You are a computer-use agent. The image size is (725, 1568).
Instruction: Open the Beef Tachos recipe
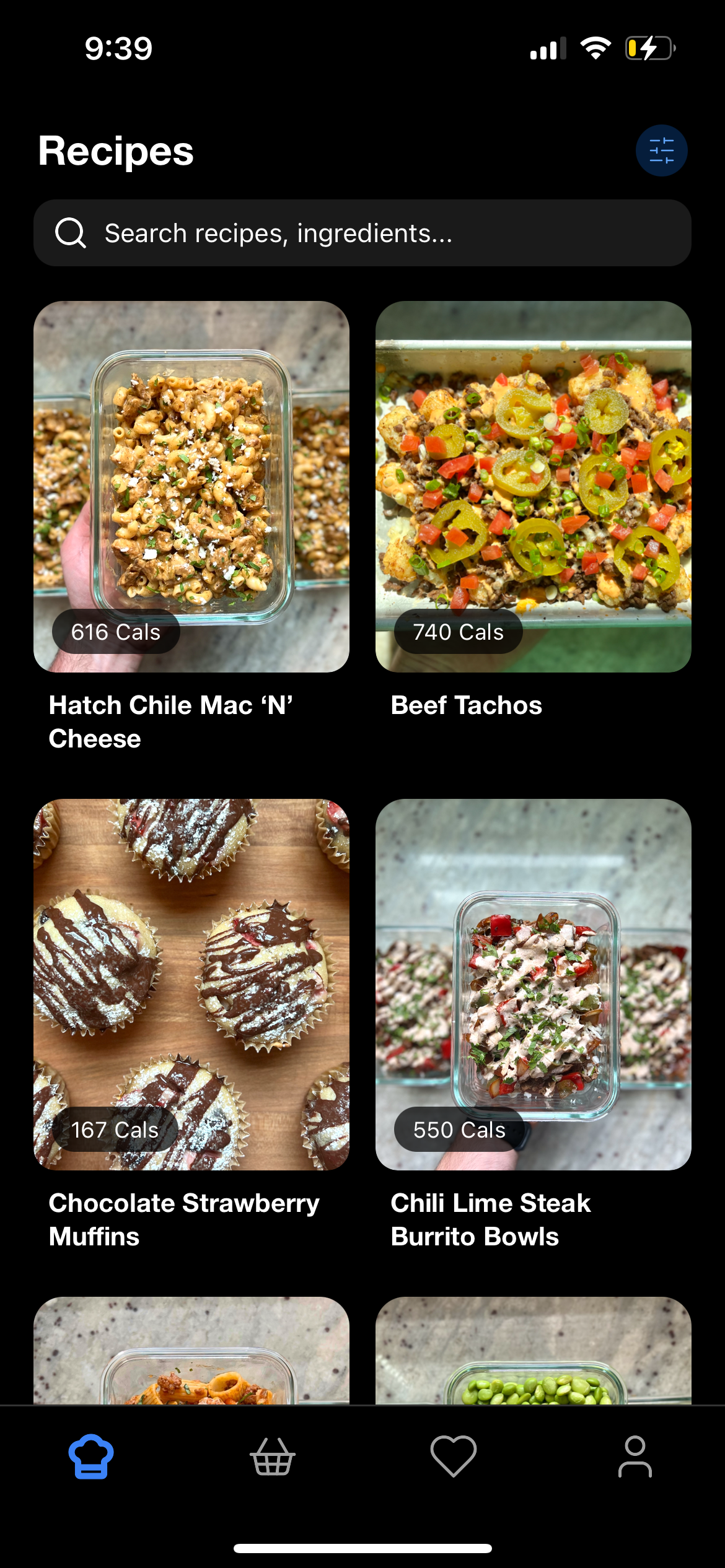[x=533, y=487]
